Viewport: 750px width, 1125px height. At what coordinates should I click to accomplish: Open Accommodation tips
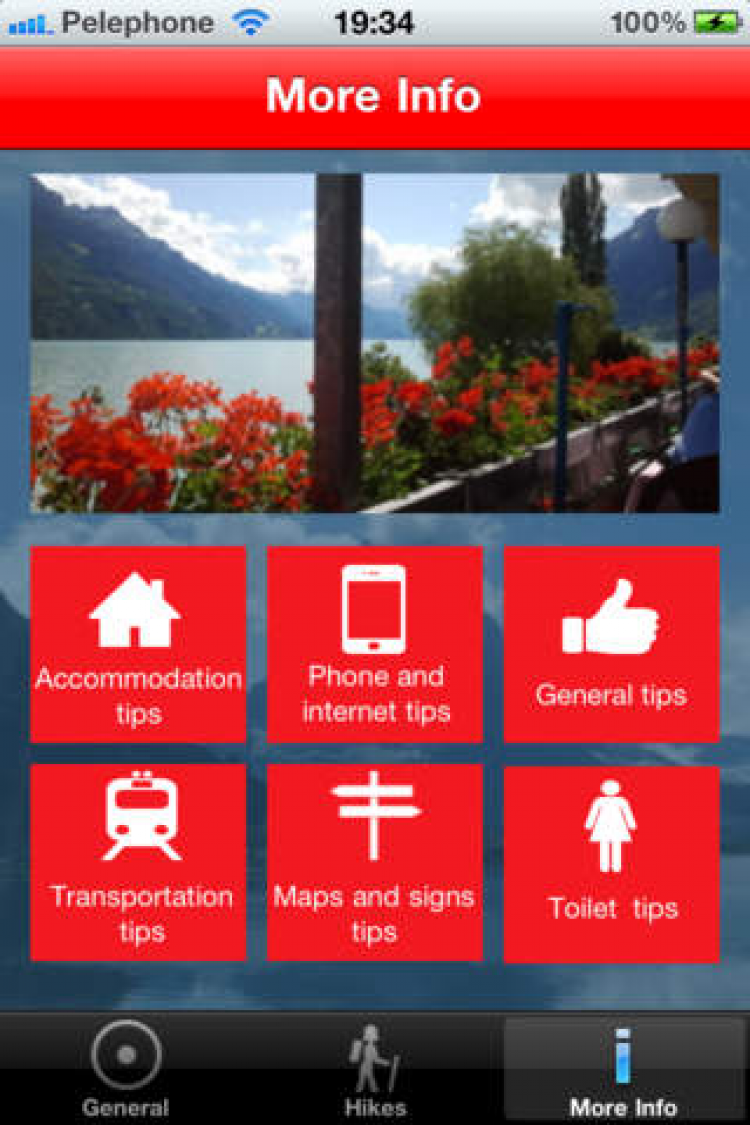coord(138,644)
